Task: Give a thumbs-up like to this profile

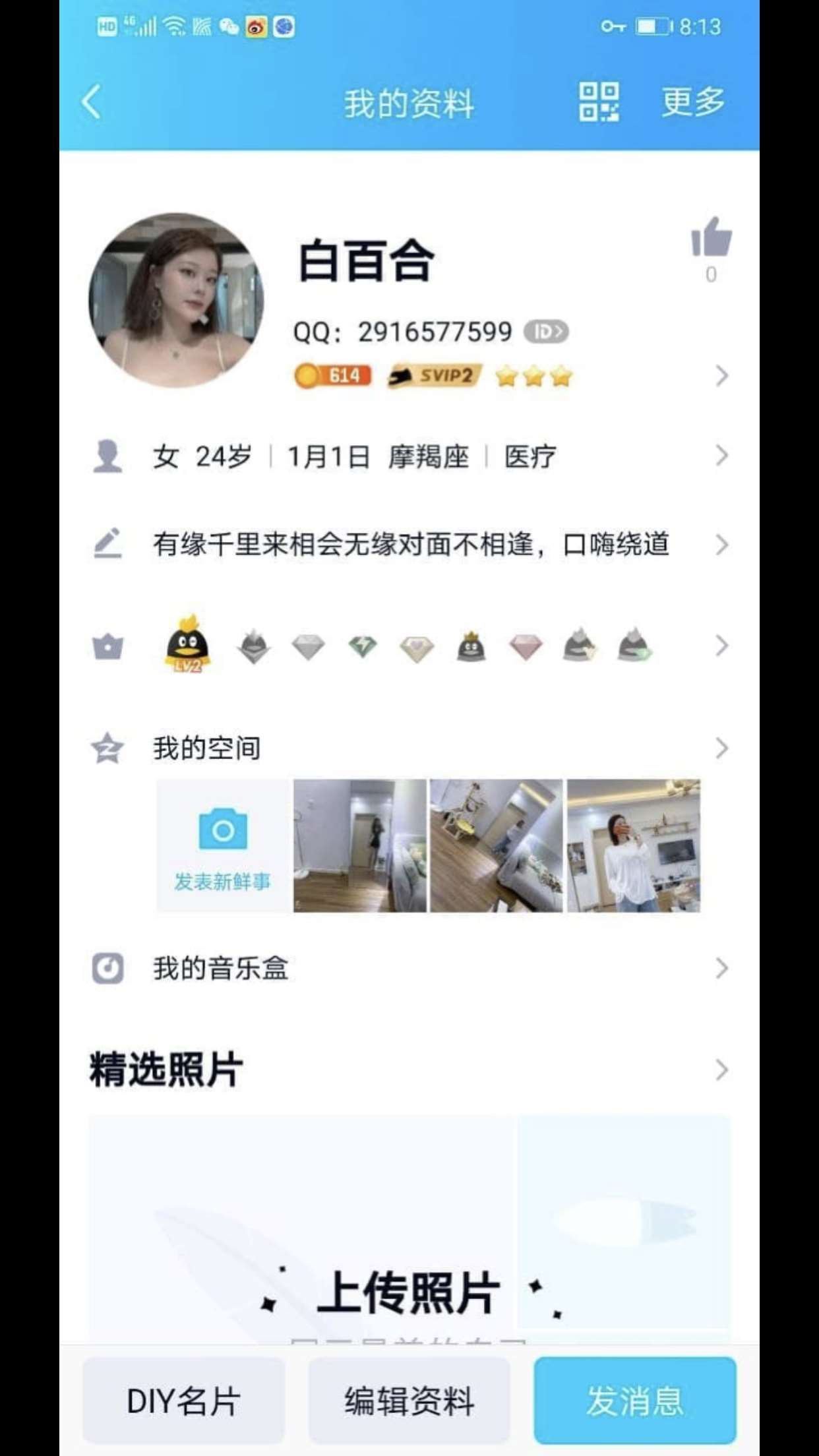Action: [711, 237]
